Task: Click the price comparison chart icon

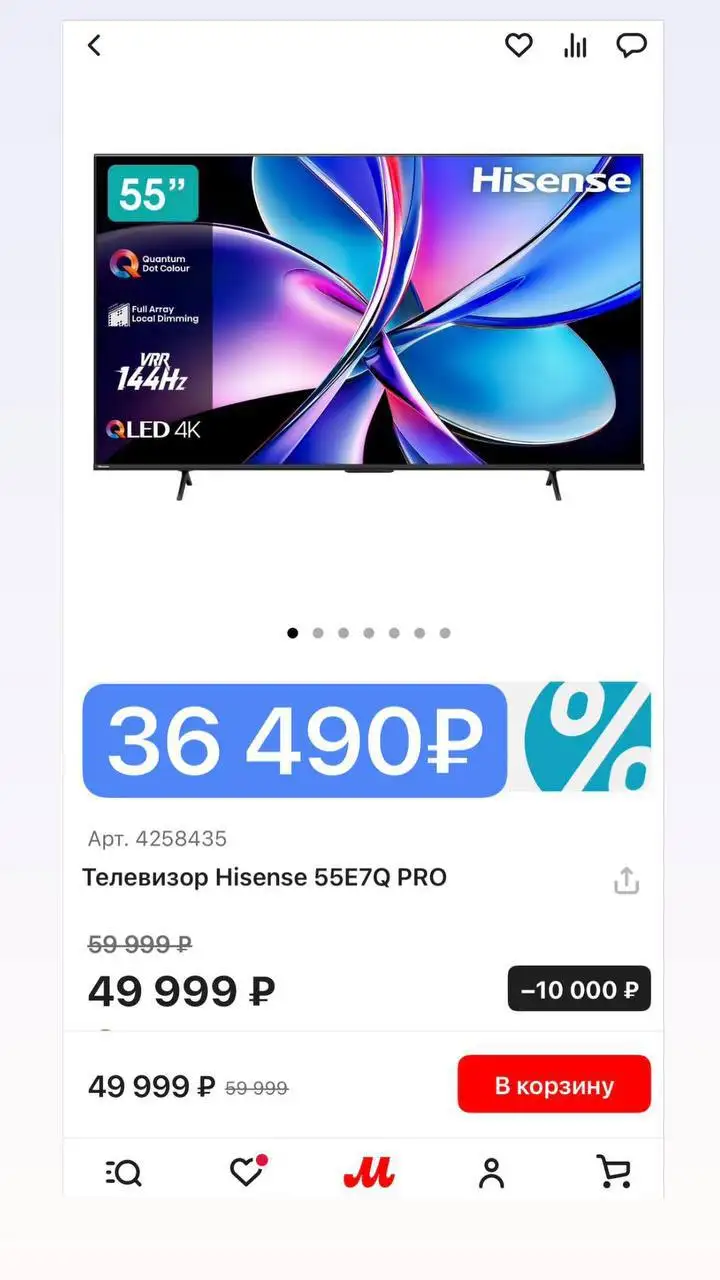Action: pyautogui.click(x=575, y=45)
